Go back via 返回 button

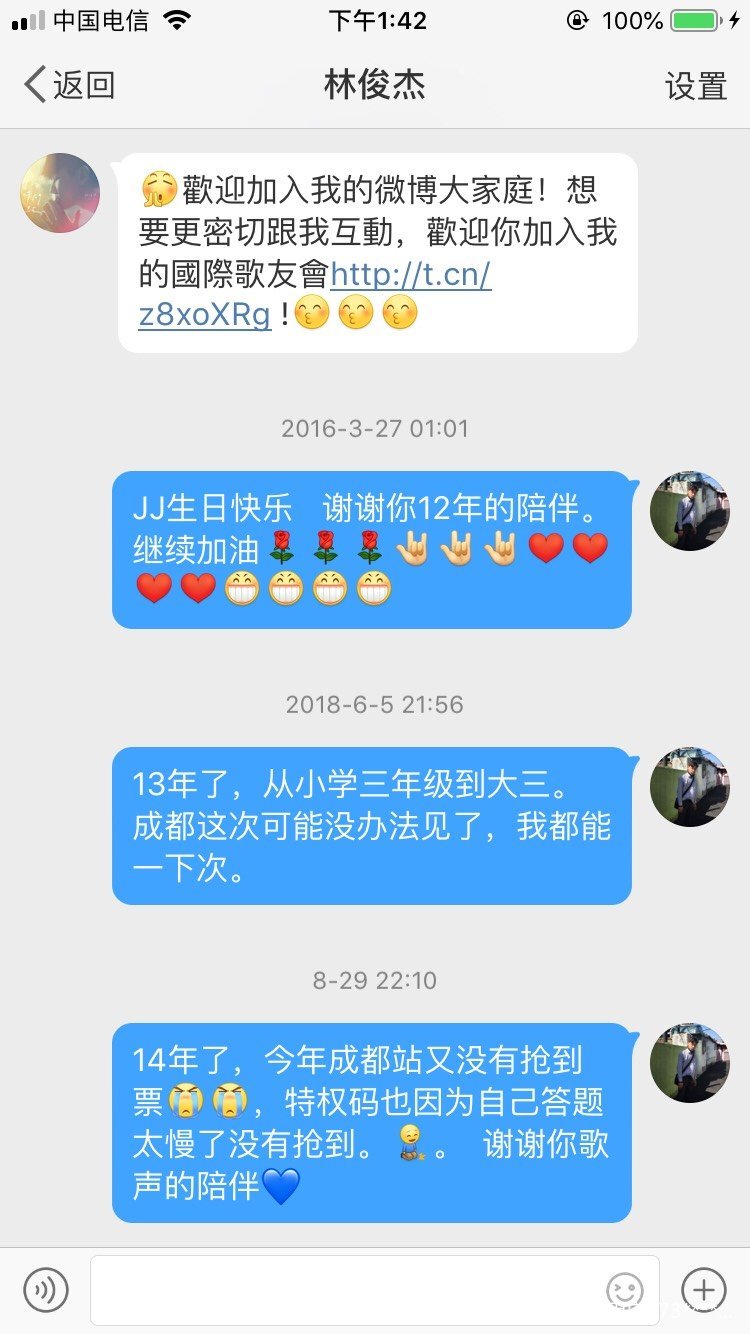point(68,85)
